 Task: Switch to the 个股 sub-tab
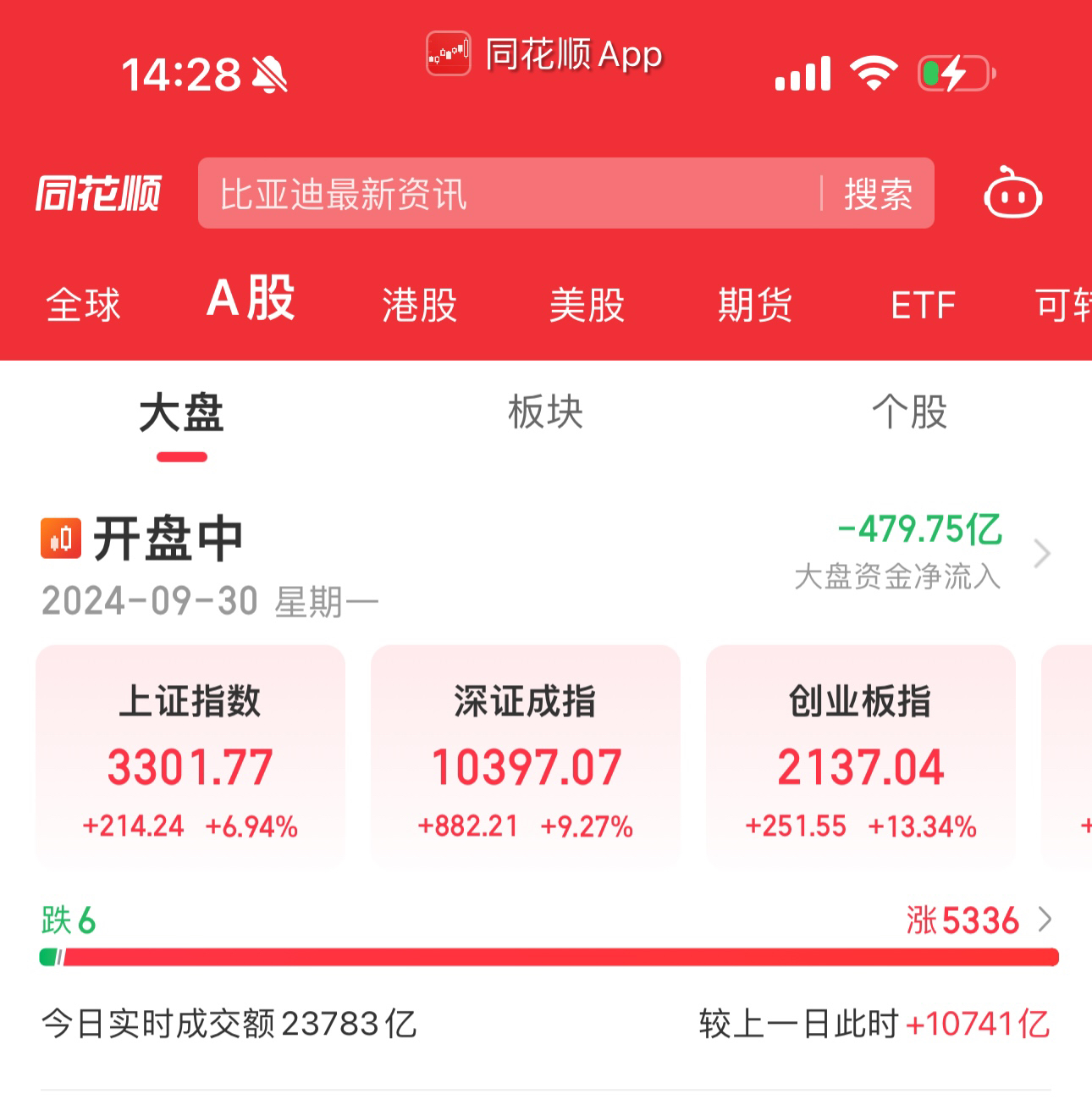click(x=912, y=412)
